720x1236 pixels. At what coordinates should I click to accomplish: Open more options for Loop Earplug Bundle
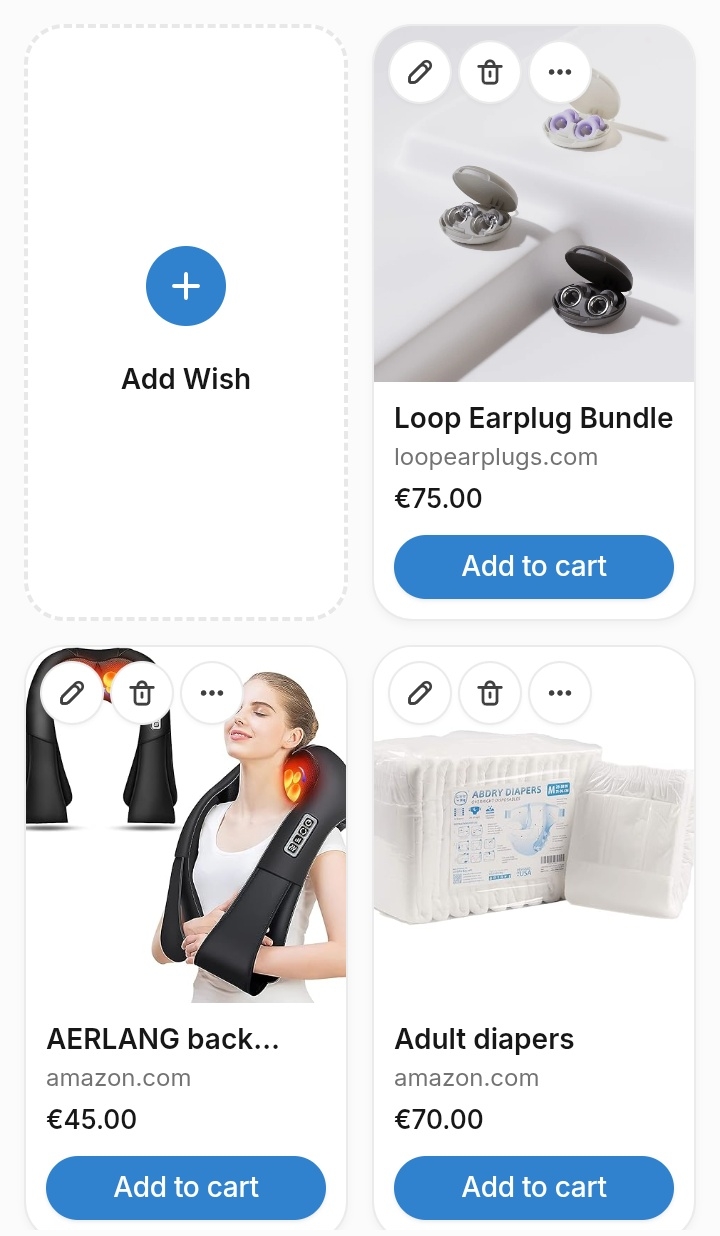click(x=560, y=72)
